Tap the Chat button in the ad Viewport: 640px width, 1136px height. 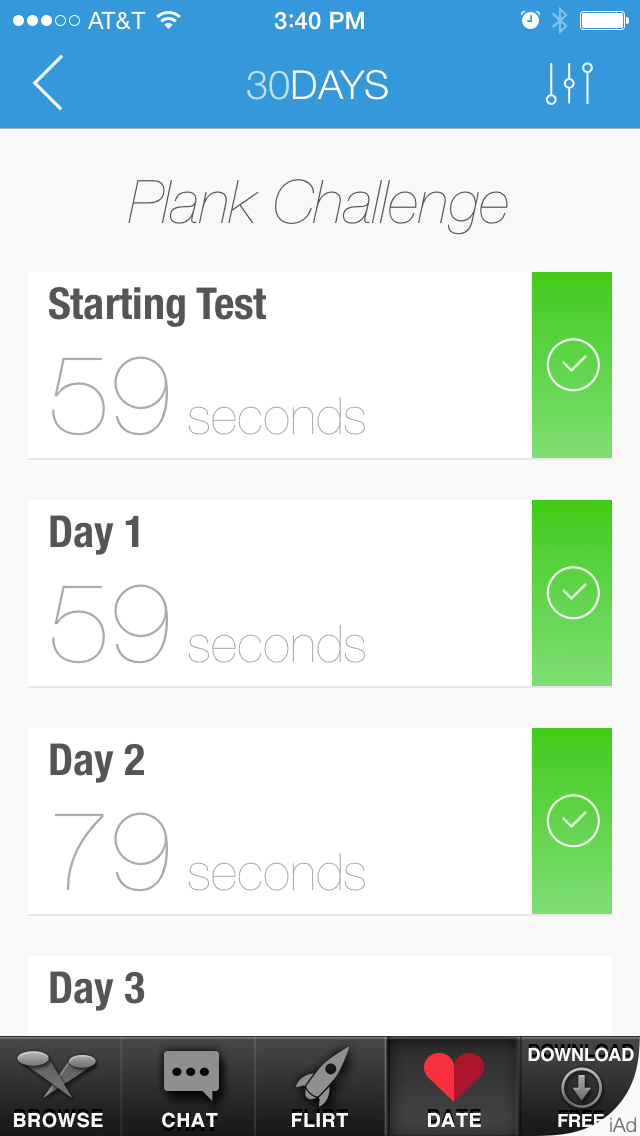click(190, 1088)
